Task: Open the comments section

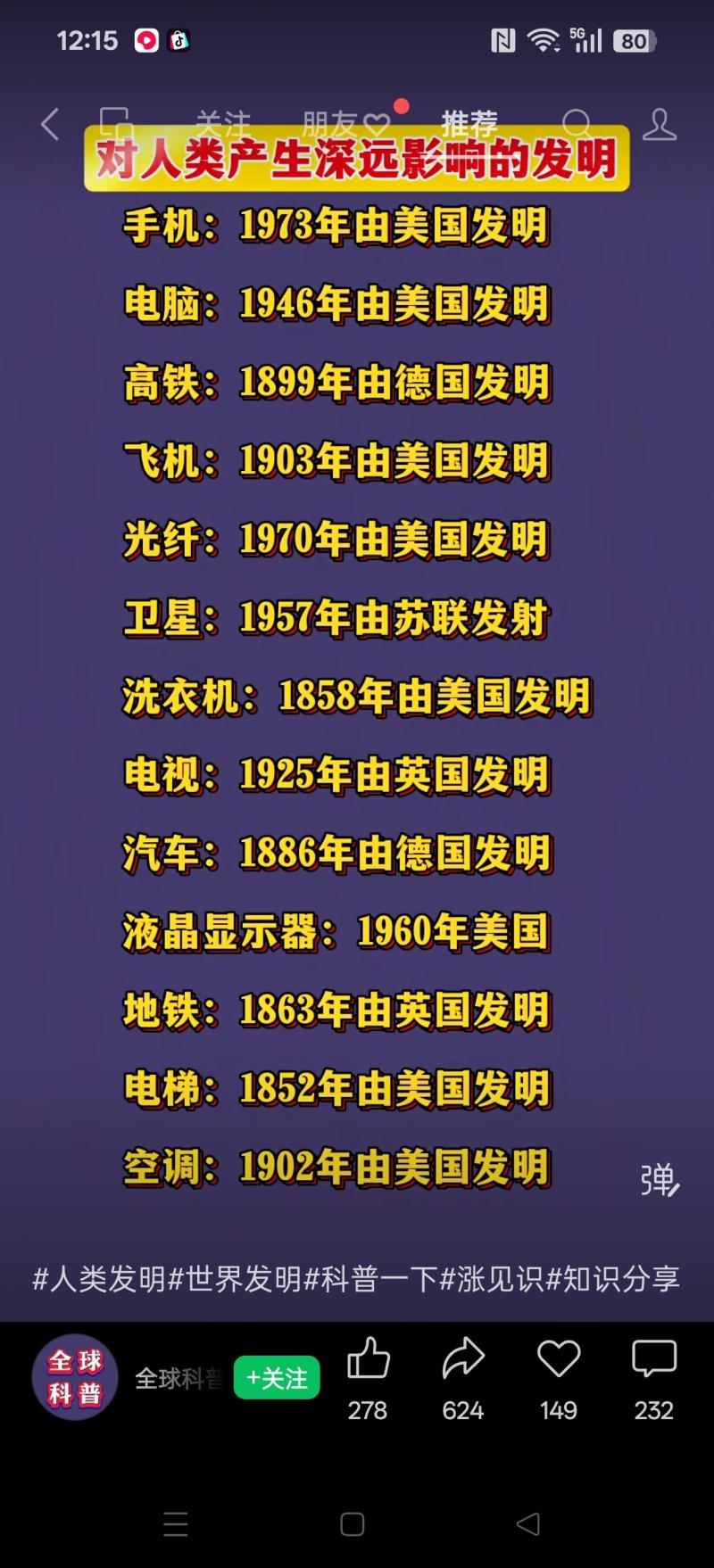Action: [x=654, y=1360]
